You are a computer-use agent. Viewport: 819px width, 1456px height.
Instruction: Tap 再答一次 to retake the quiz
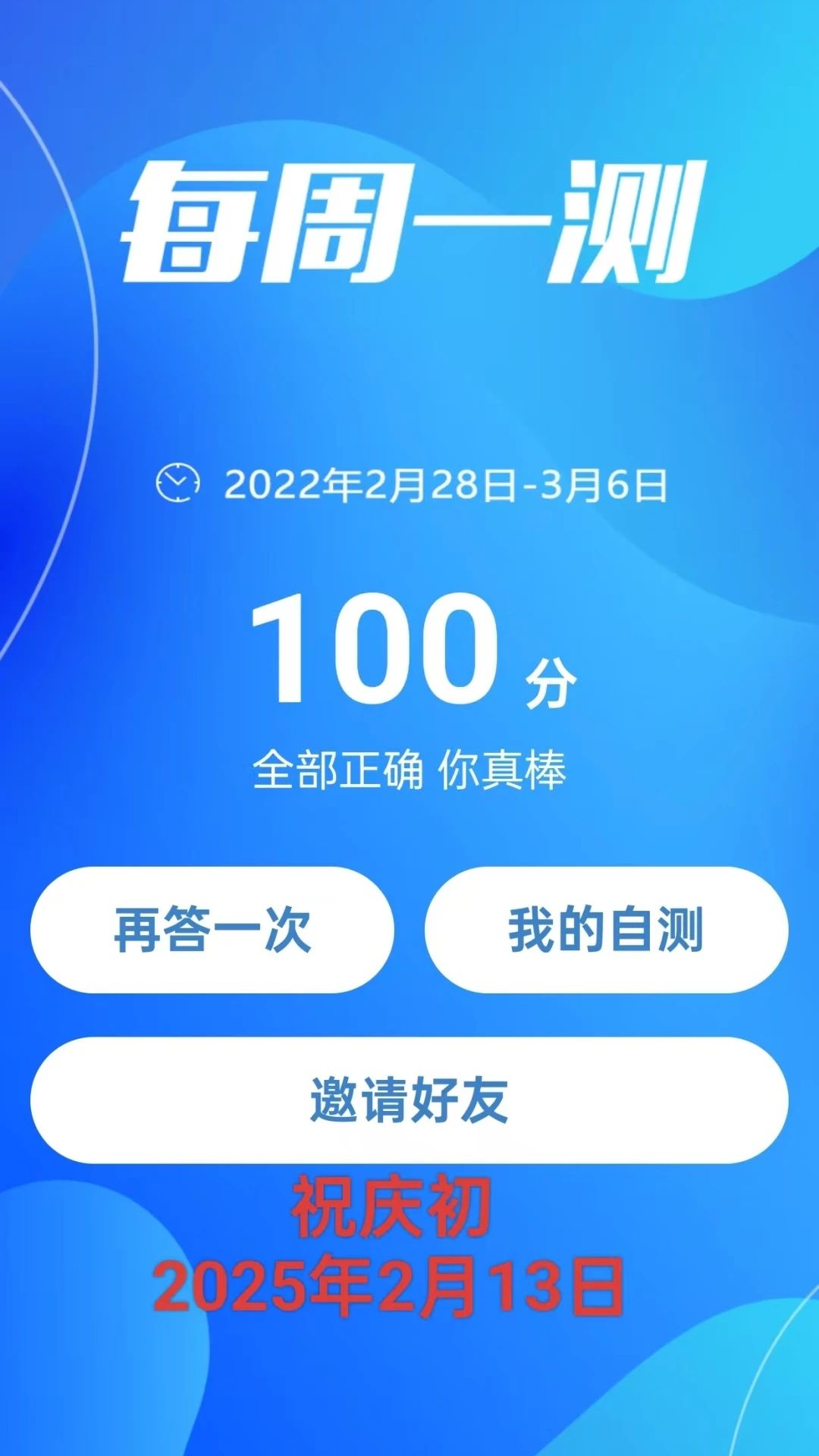[x=212, y=930]
